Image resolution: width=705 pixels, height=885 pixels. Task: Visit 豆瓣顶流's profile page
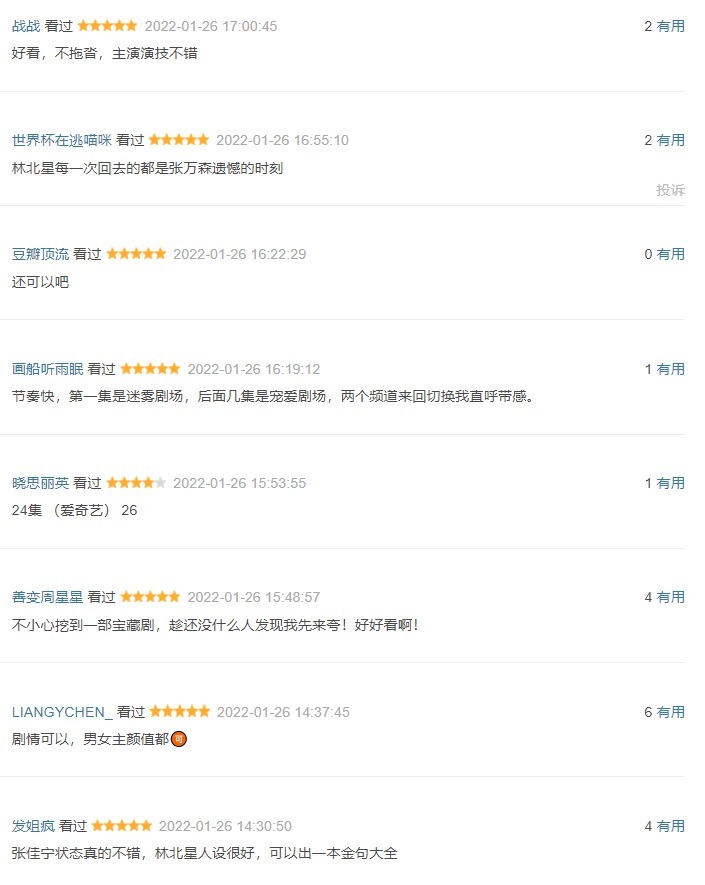coord(40,254)
